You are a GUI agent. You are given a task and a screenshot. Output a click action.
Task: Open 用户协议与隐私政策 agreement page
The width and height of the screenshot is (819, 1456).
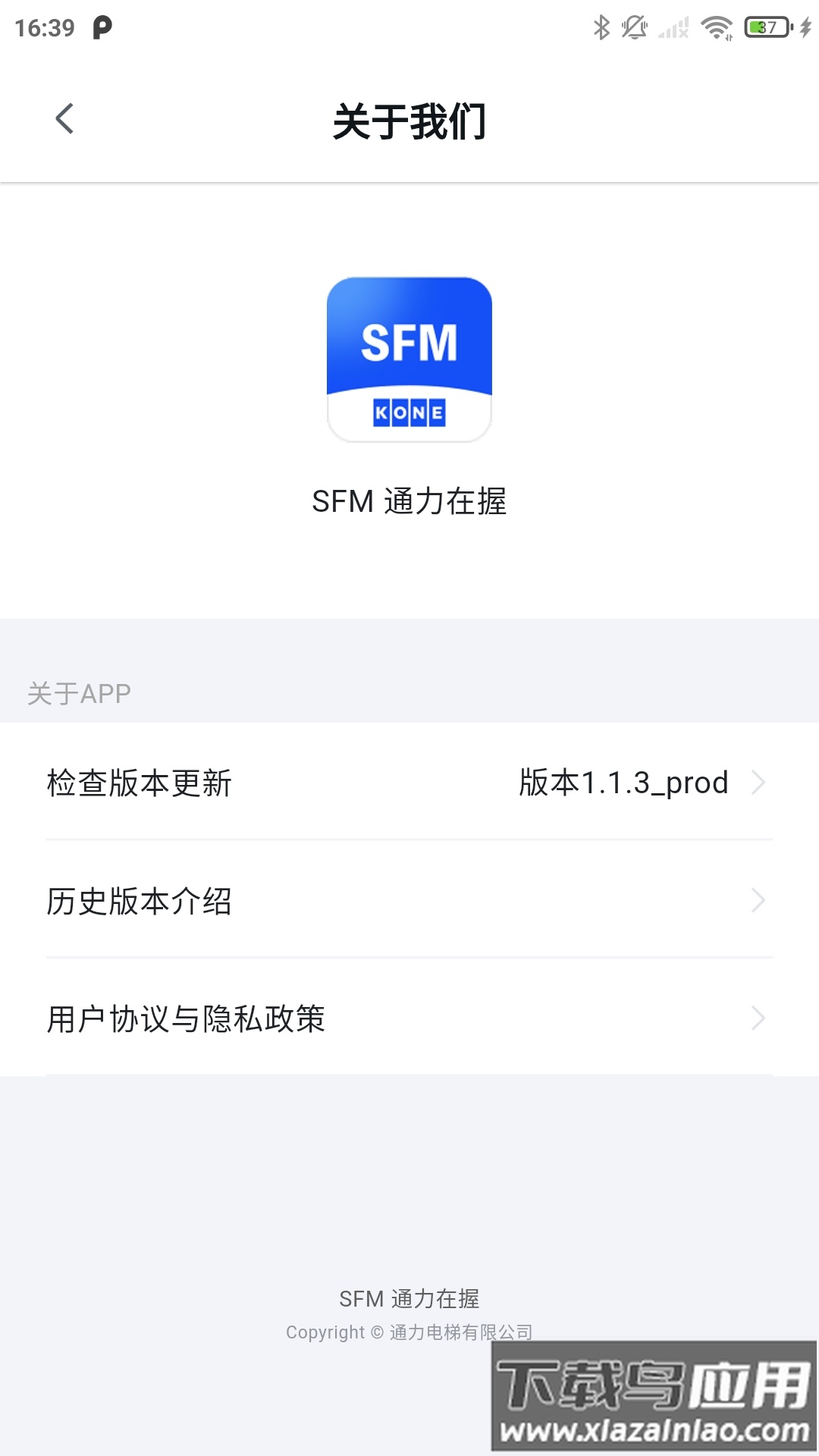184,1020
